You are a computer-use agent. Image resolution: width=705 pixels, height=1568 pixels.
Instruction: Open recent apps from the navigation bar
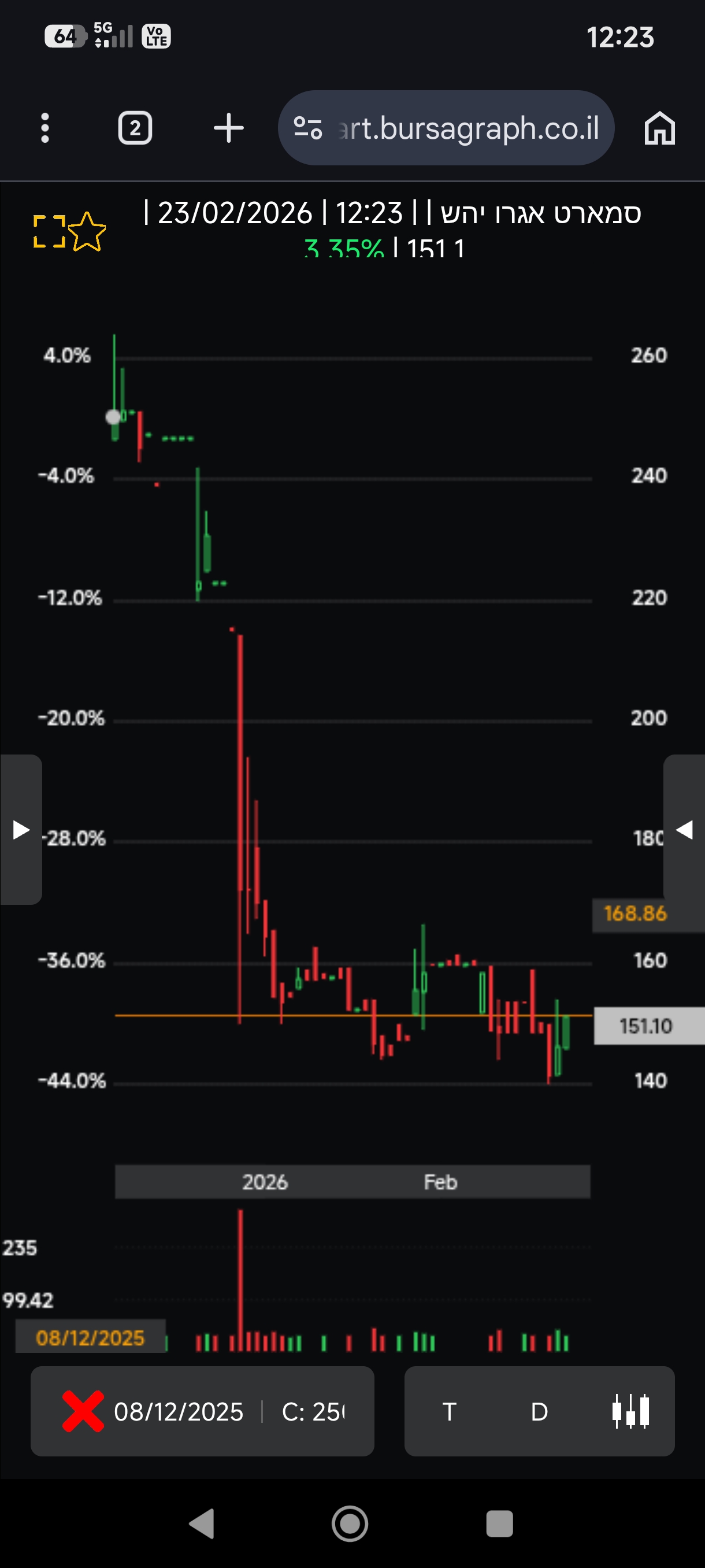tap(499, 1523)
